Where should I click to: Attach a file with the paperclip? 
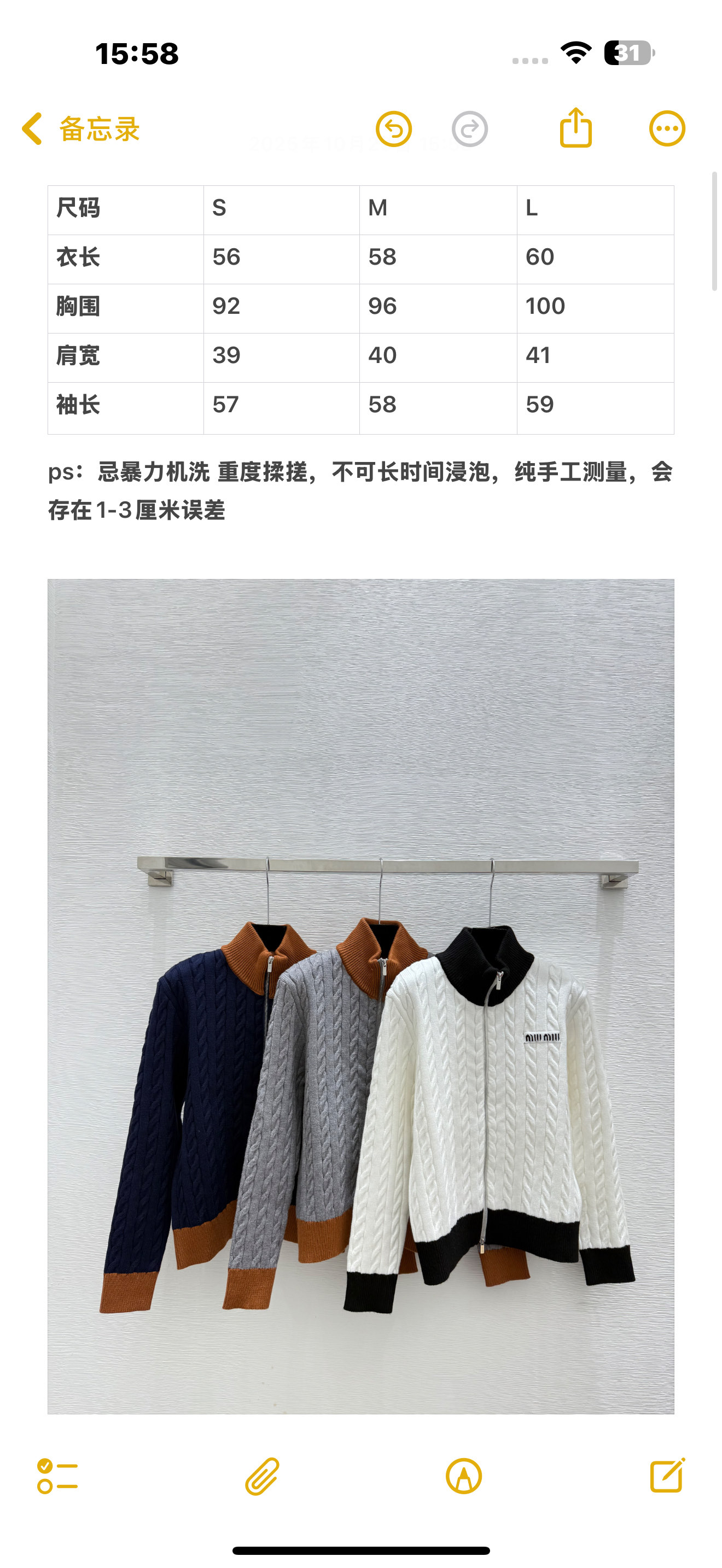pyautogui.click(x=263, y=1476)
